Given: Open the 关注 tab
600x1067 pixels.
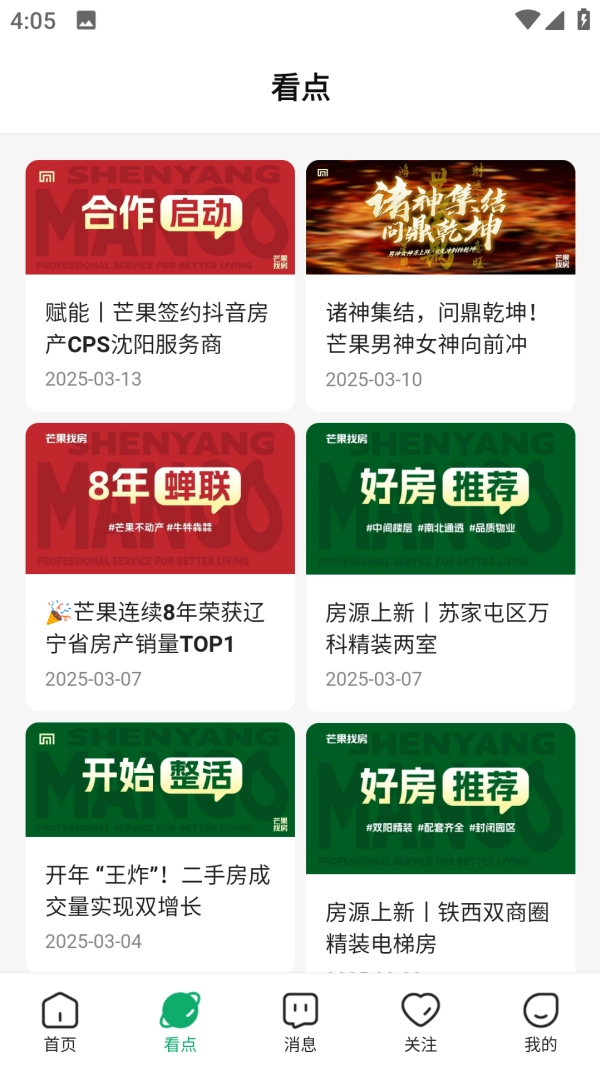Looking at the screenshot, I should 420,1022.
